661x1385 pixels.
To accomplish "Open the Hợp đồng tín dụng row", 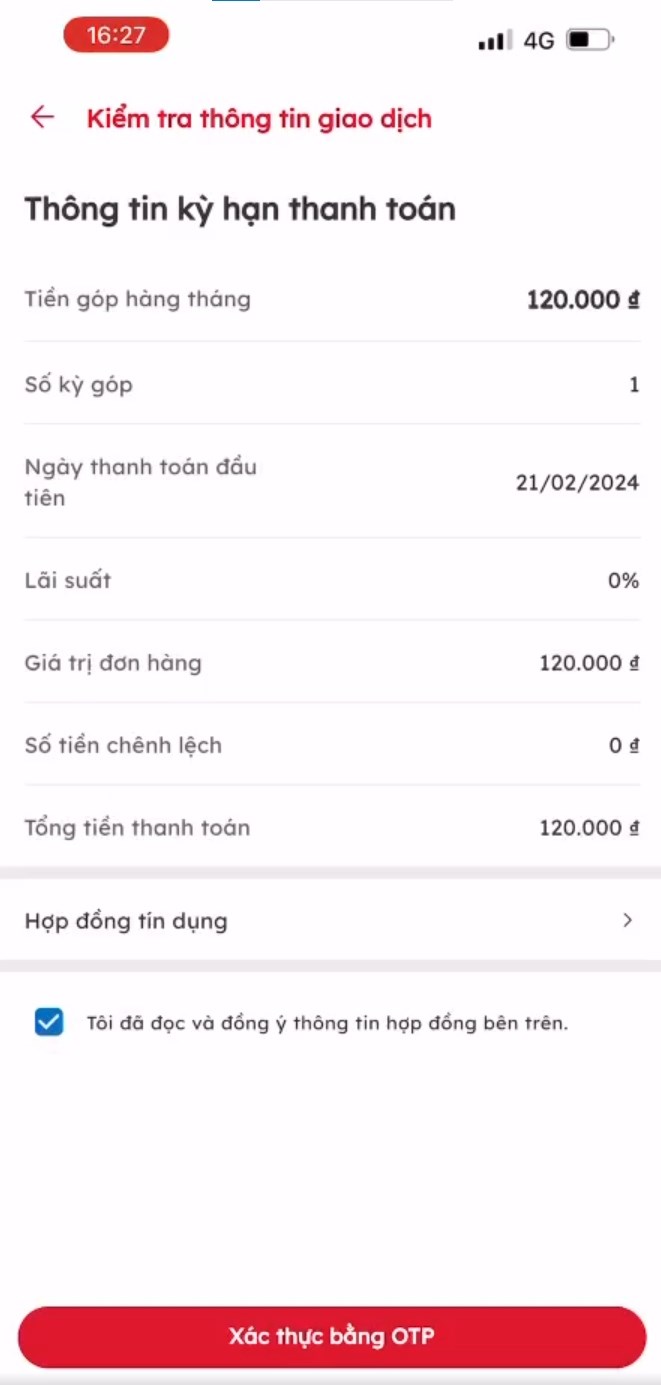I will (330, 920).
